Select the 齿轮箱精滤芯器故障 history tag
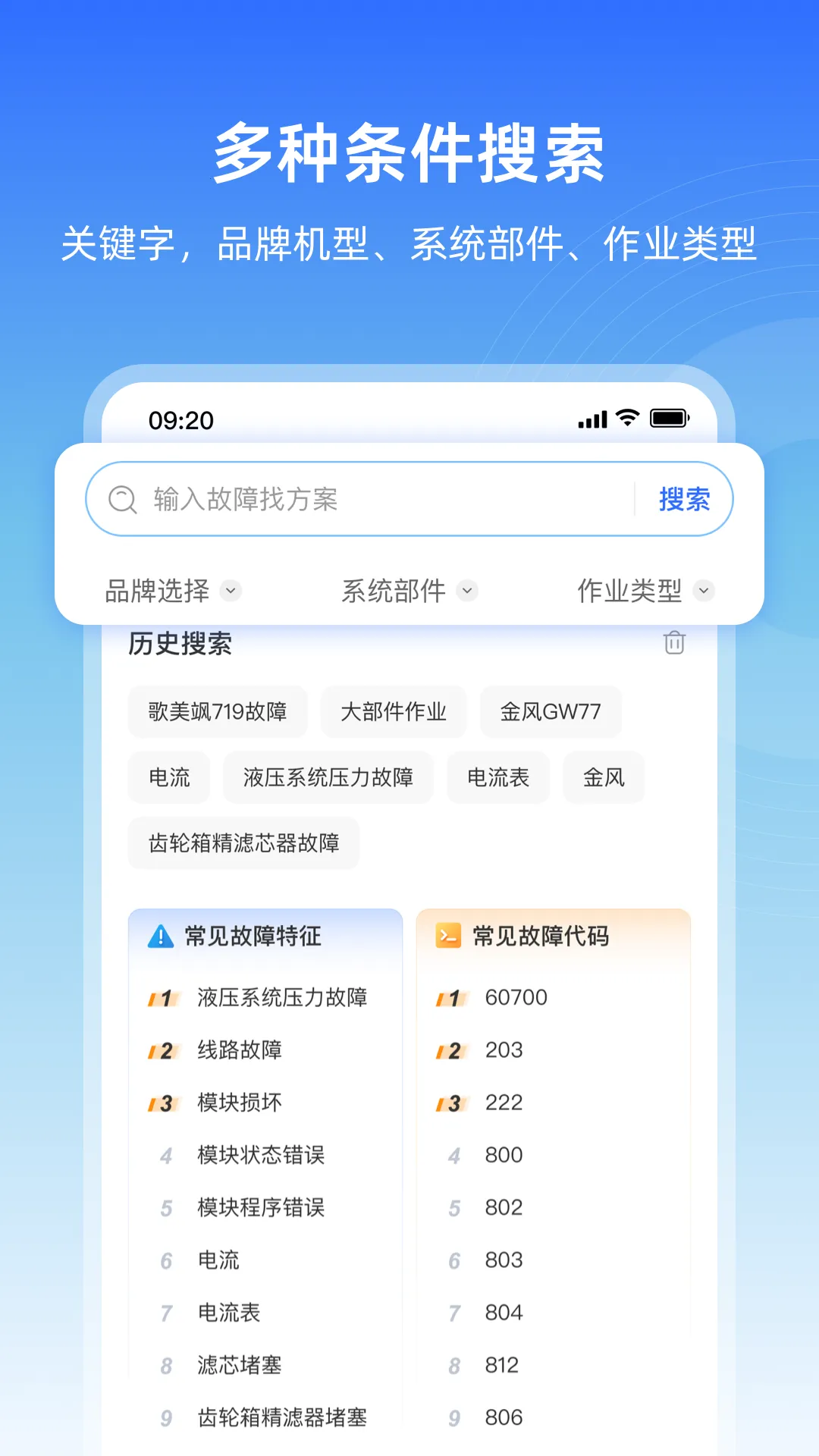 pyautogui.click(x=243, y=843)
